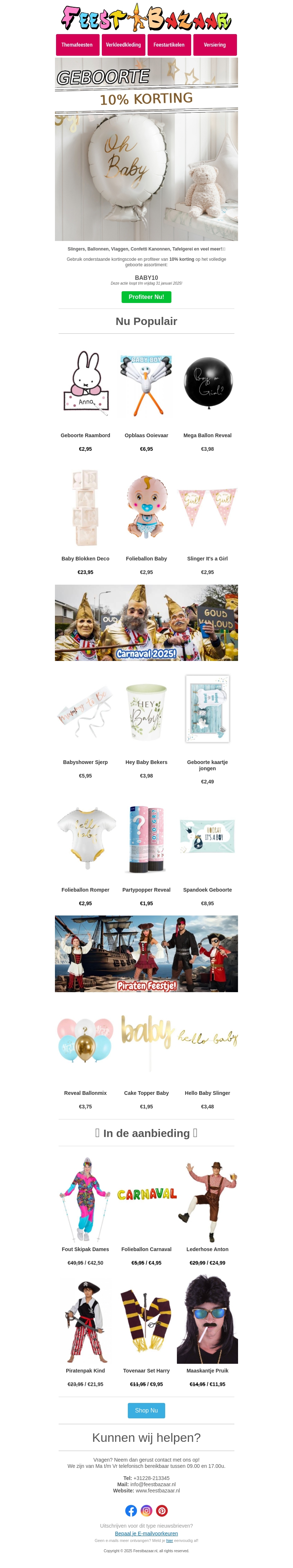The height and width of the screenshot is (1568, 293).
Task: Open the Pinterest page
Action: [x=162, y=1511]
